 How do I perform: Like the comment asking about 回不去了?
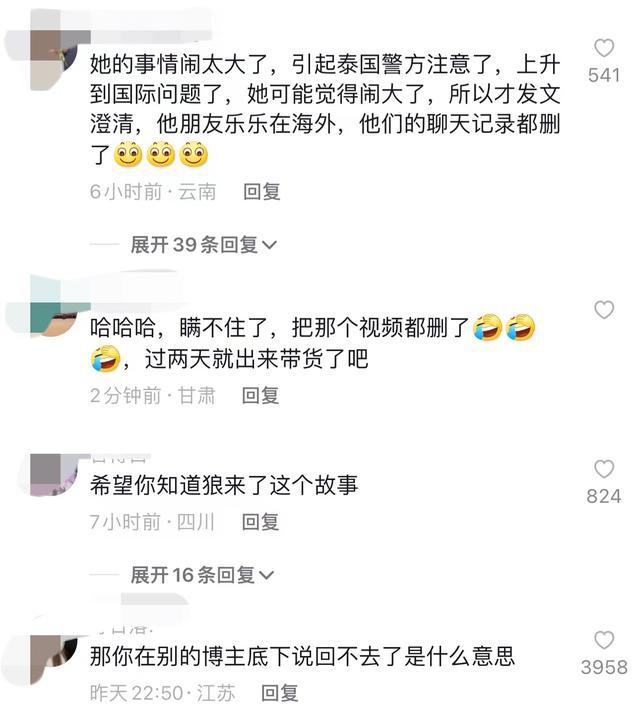coord(604,640)
